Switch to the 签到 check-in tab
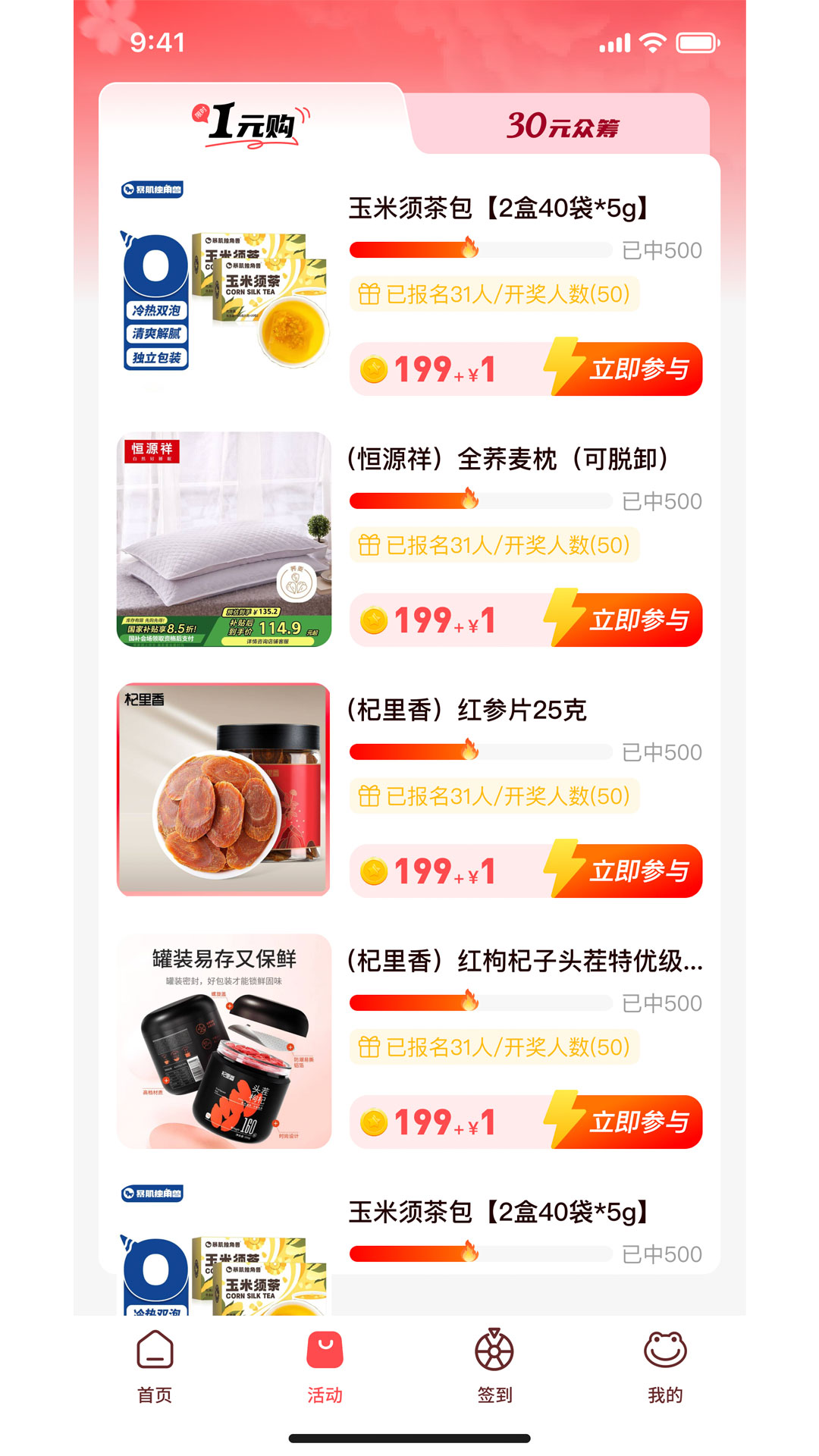819x1456 pixels. click(494, 1367)
